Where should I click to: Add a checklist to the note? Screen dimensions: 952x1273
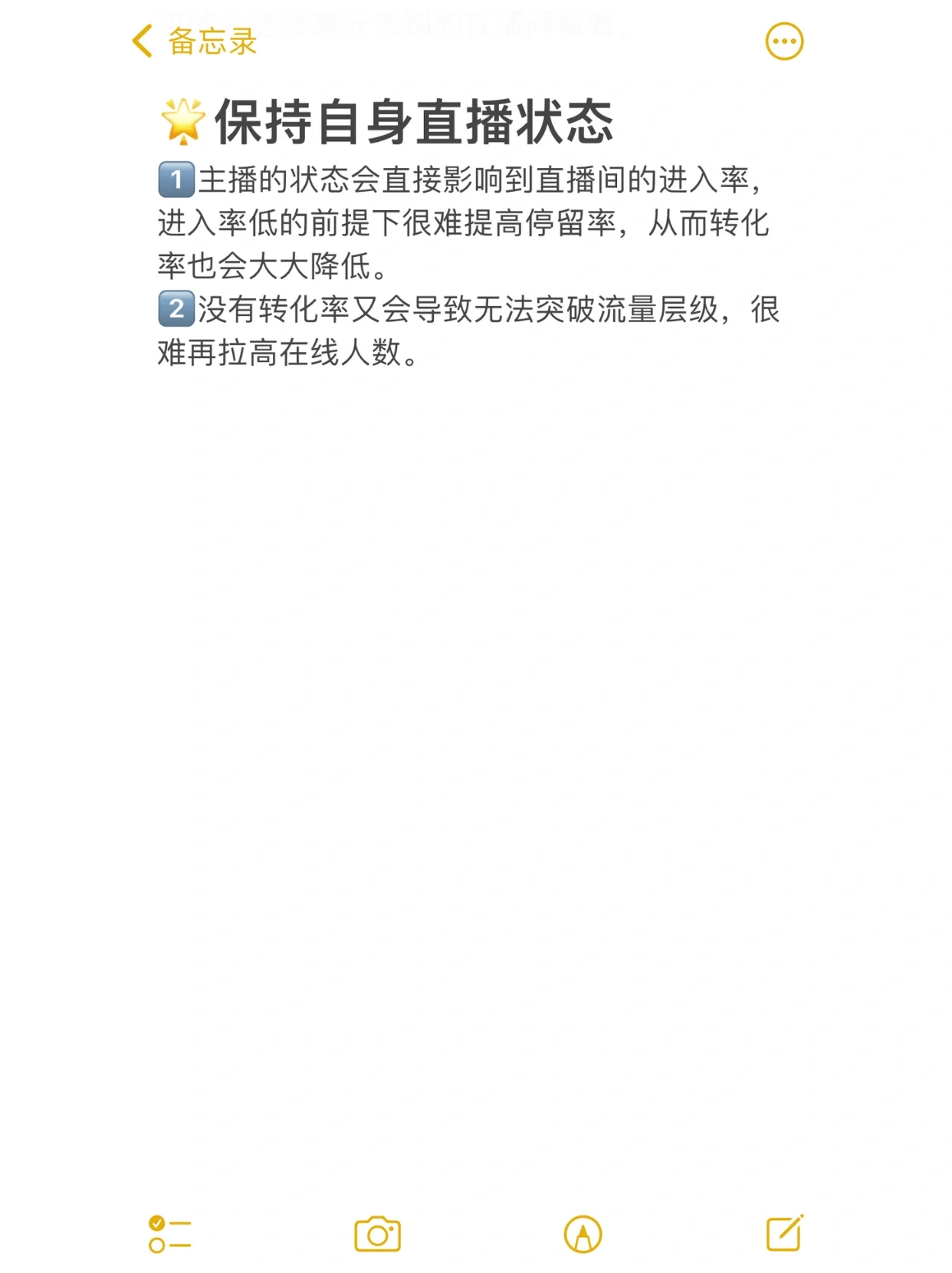[x=169, y=1234]
